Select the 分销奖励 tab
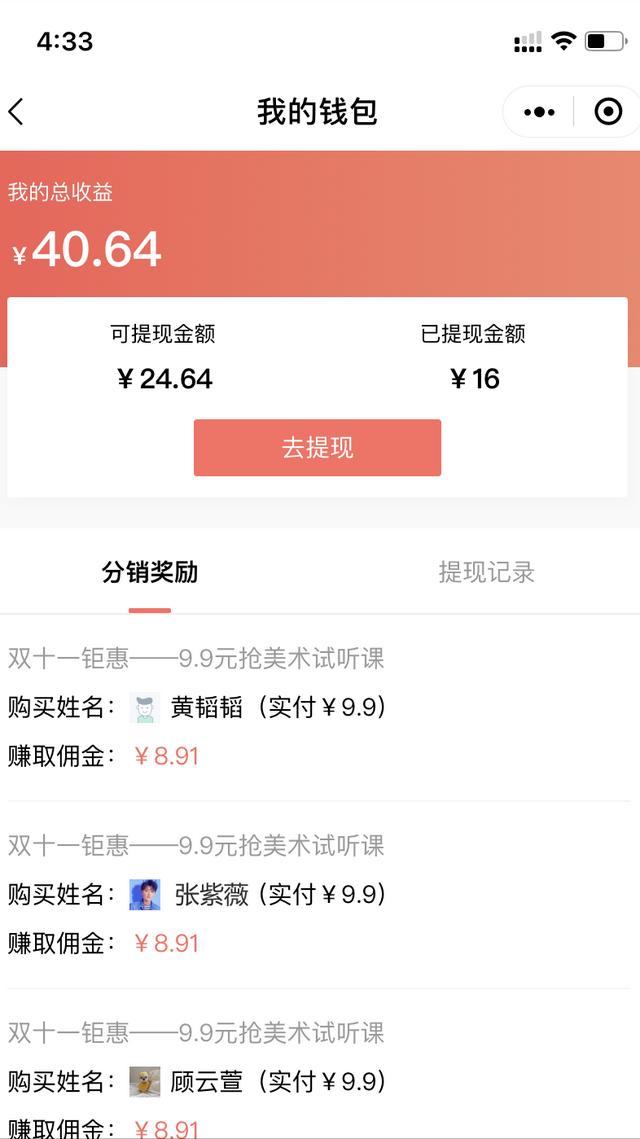Image resolution: width=640 pixels, height=1139 pixels. (150, 572)
